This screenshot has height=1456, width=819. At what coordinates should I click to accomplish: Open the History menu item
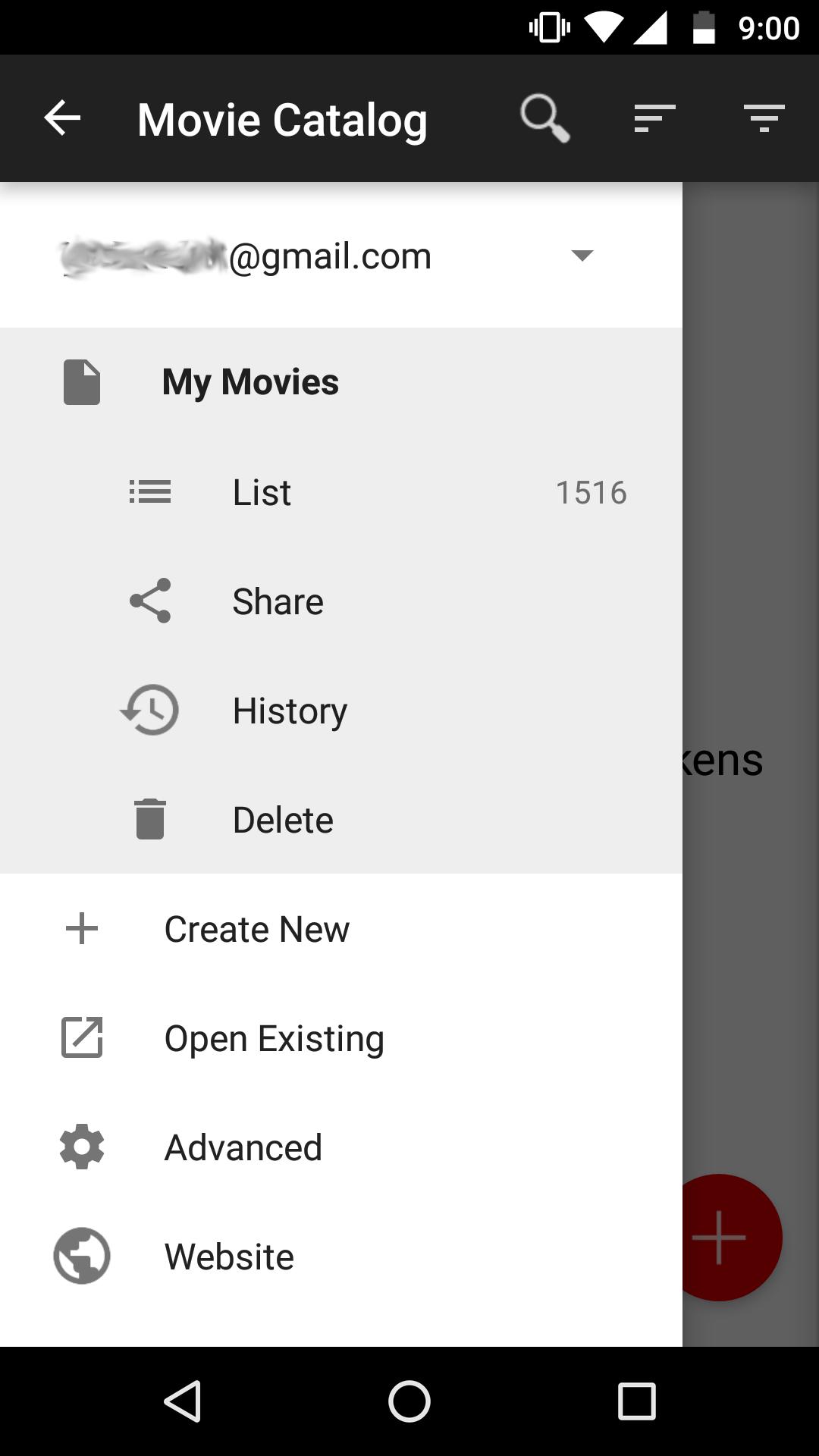(290, 710)
